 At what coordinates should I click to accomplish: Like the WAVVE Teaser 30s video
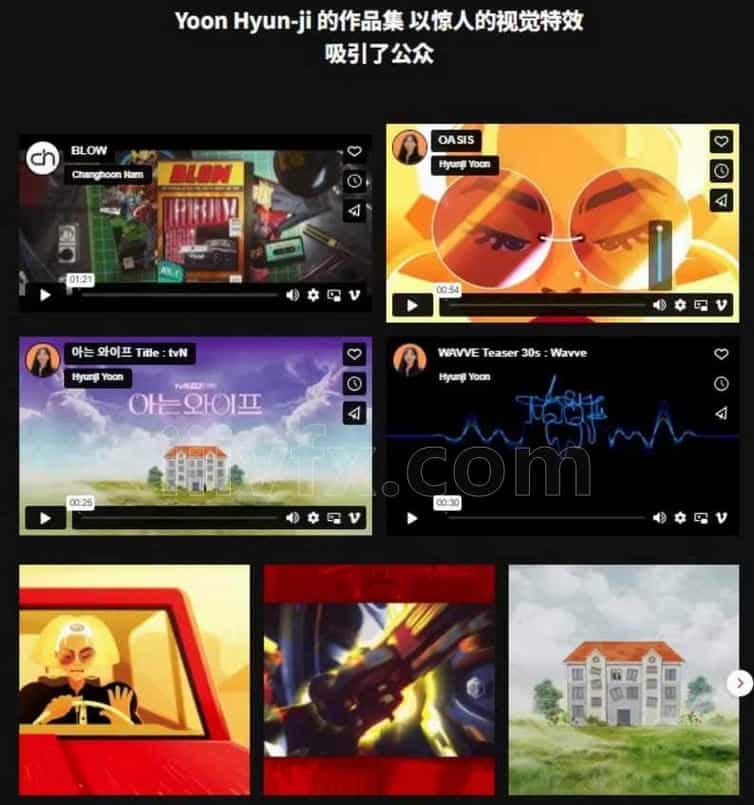(x=721, y=354)
